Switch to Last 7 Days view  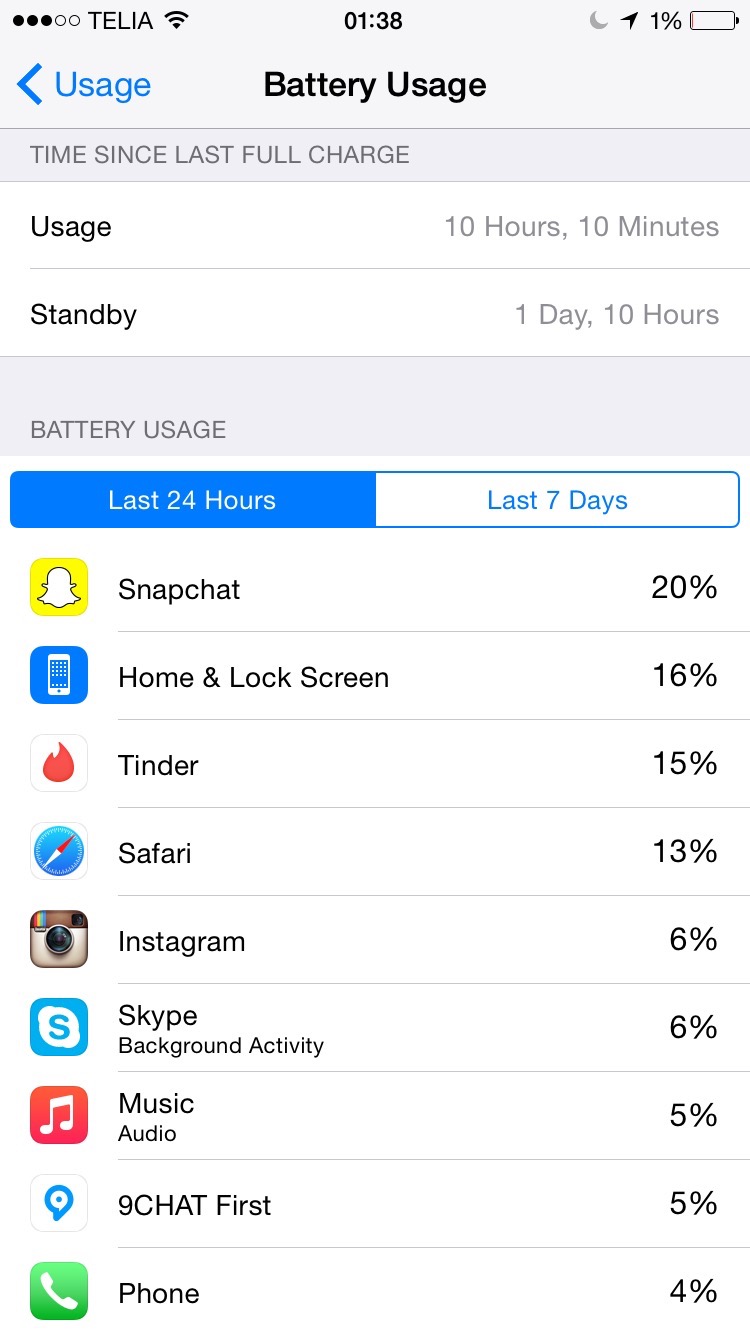pyautogui.click(x=557, y=500)
